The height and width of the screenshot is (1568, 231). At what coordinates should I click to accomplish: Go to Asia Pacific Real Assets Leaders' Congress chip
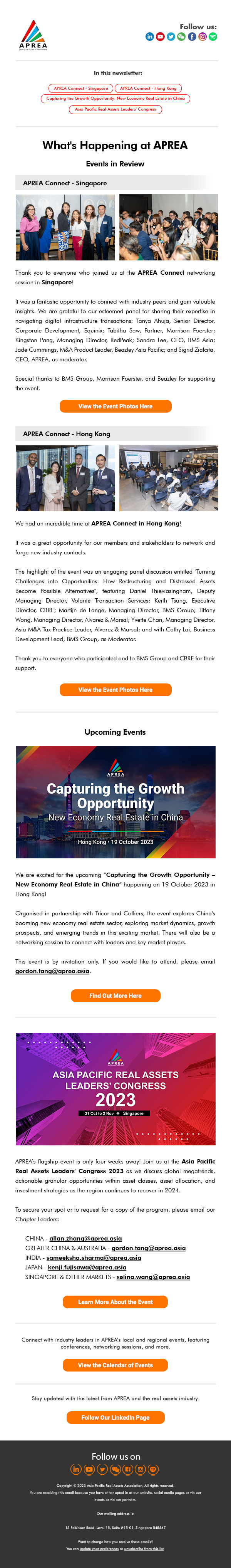point(115,109)
